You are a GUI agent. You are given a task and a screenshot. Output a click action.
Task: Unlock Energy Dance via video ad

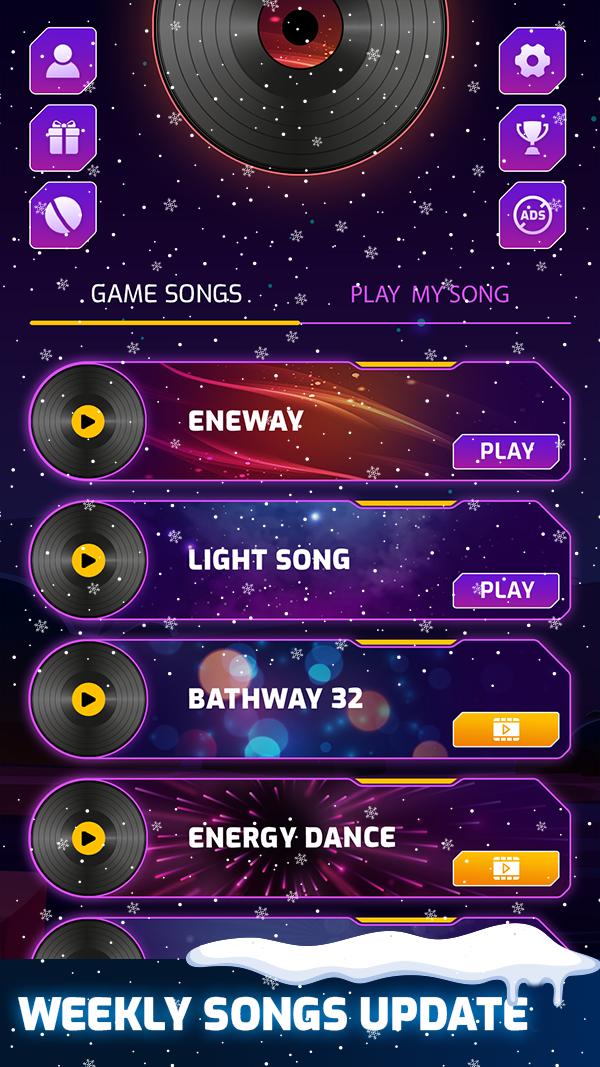[506, 868]
